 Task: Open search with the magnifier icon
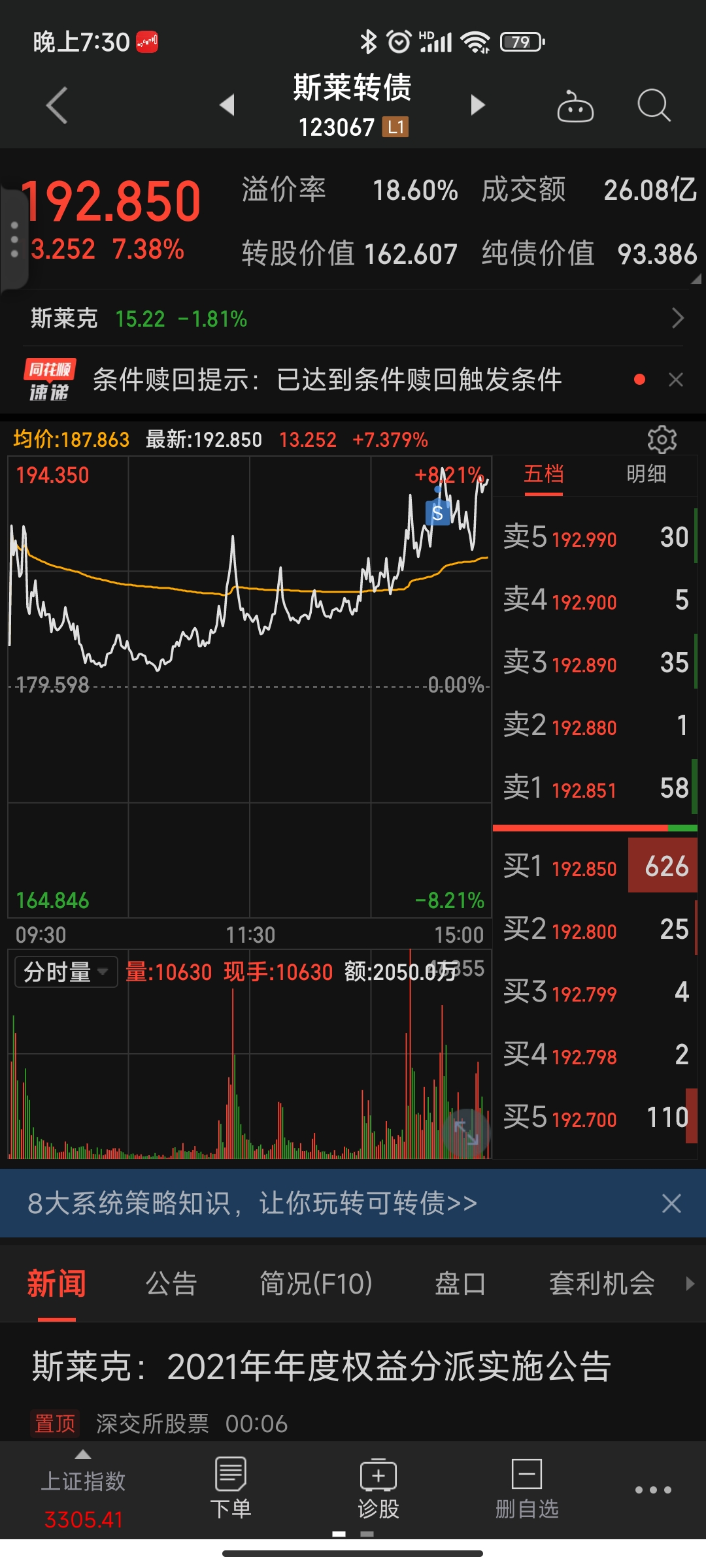click(654, 105)
